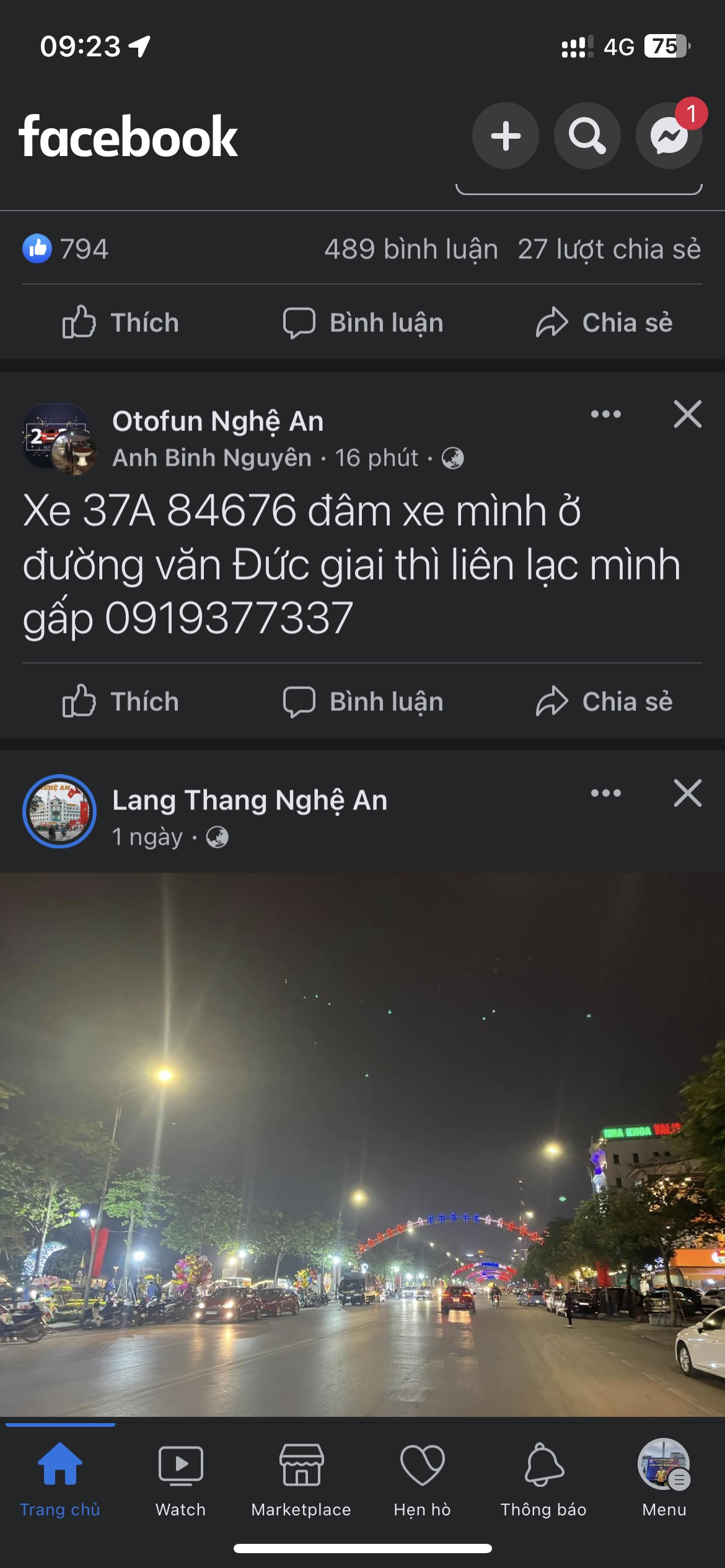View the night street photo
This screenshot has height=1568, width=725.
coord(362,1144)
